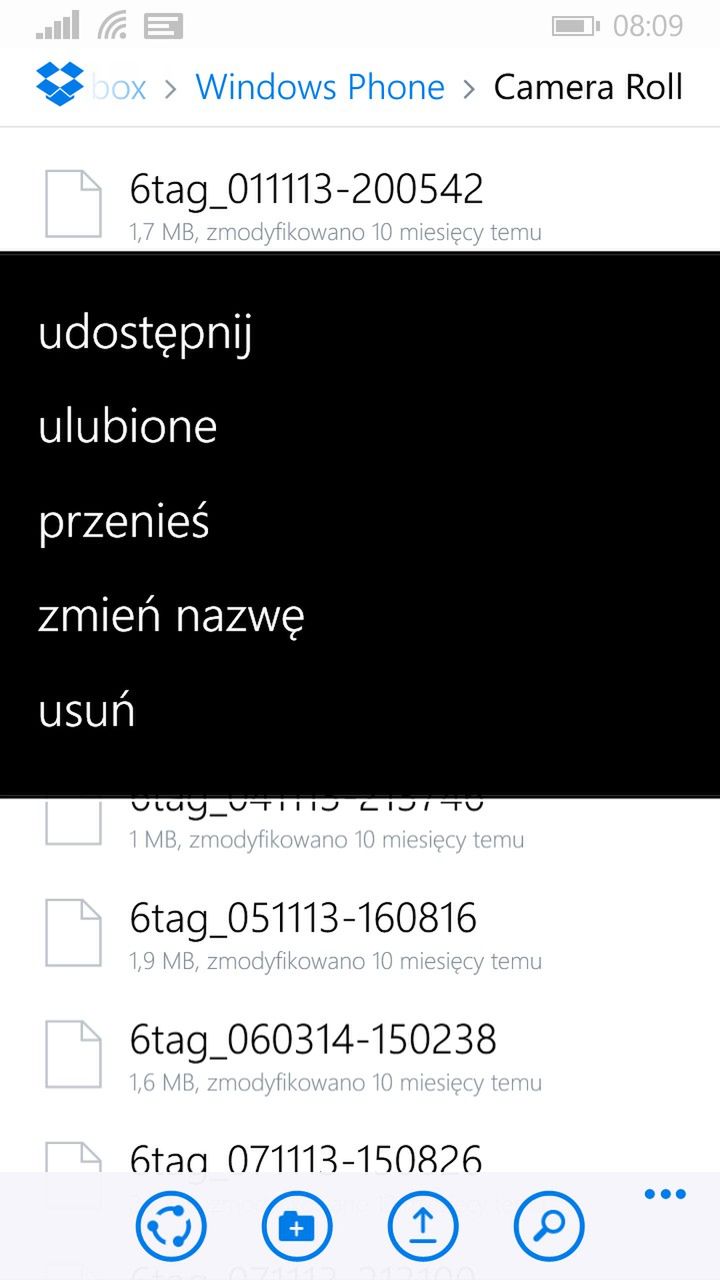Tap przenieś to move the file
This screenshot has width=720, height=1280.
pos(124,521)
